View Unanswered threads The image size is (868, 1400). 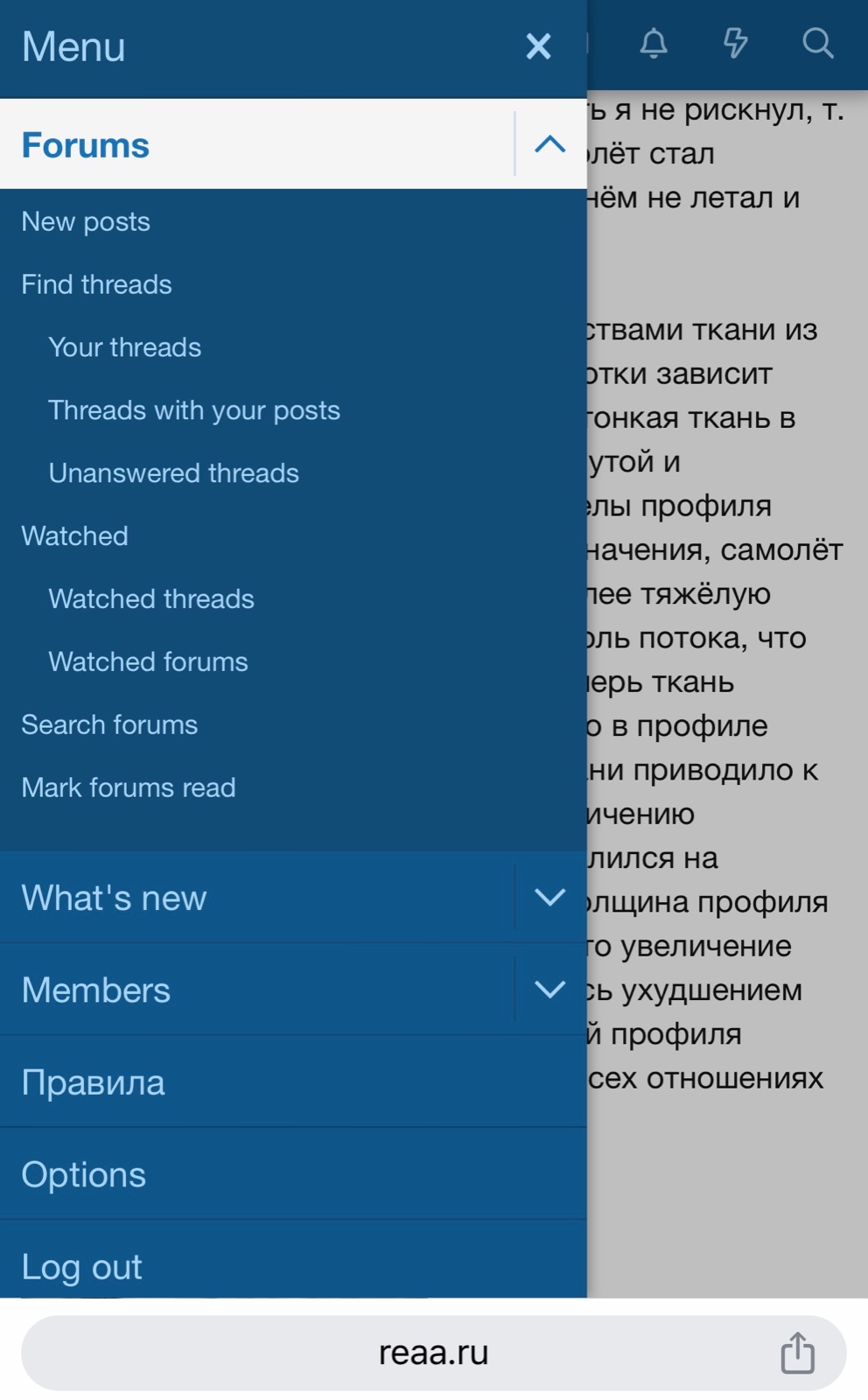point(173,473)
